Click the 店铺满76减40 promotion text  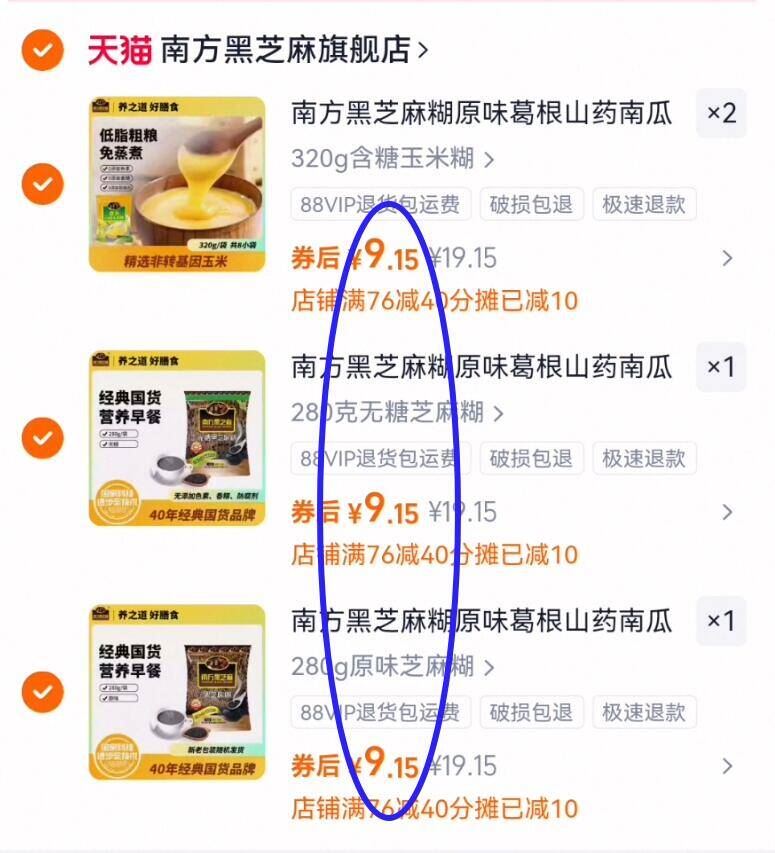432,296
